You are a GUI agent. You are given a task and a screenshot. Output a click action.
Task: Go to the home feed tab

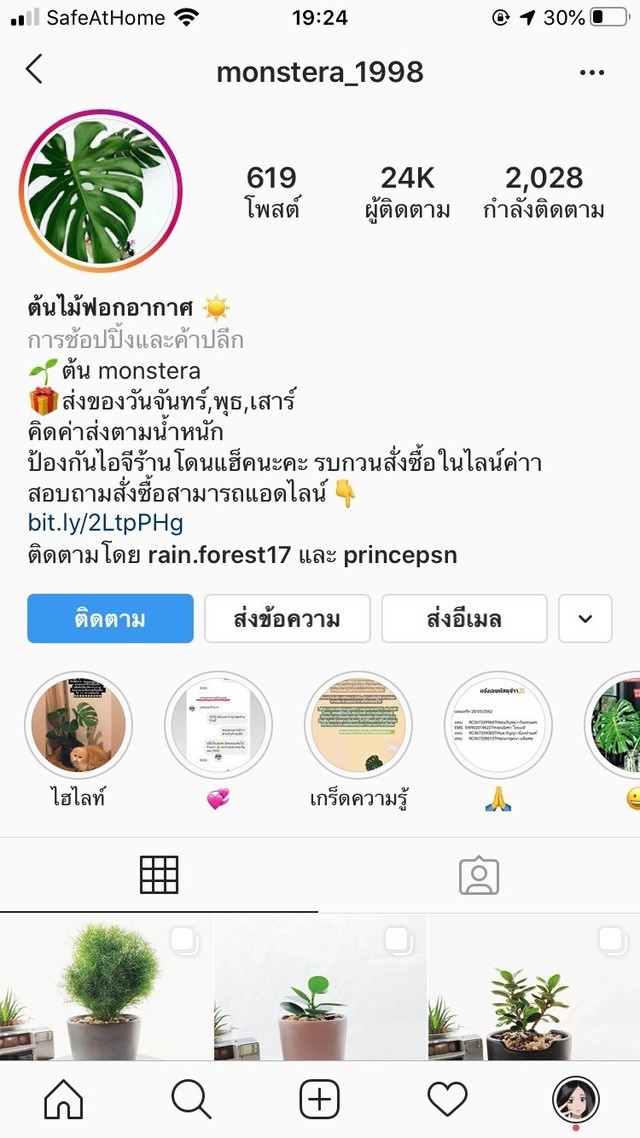pos(64,1099)
